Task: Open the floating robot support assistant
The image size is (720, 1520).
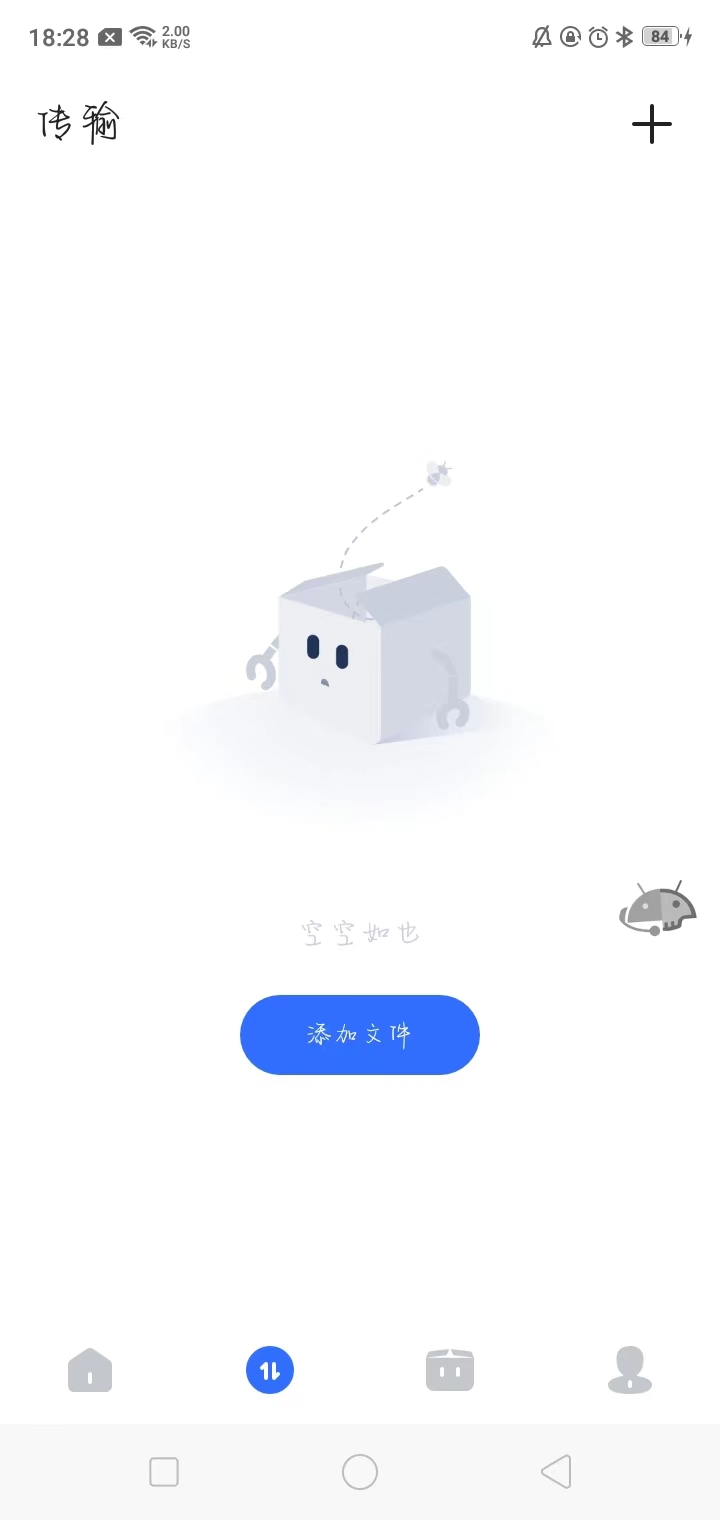Action: 657,908
